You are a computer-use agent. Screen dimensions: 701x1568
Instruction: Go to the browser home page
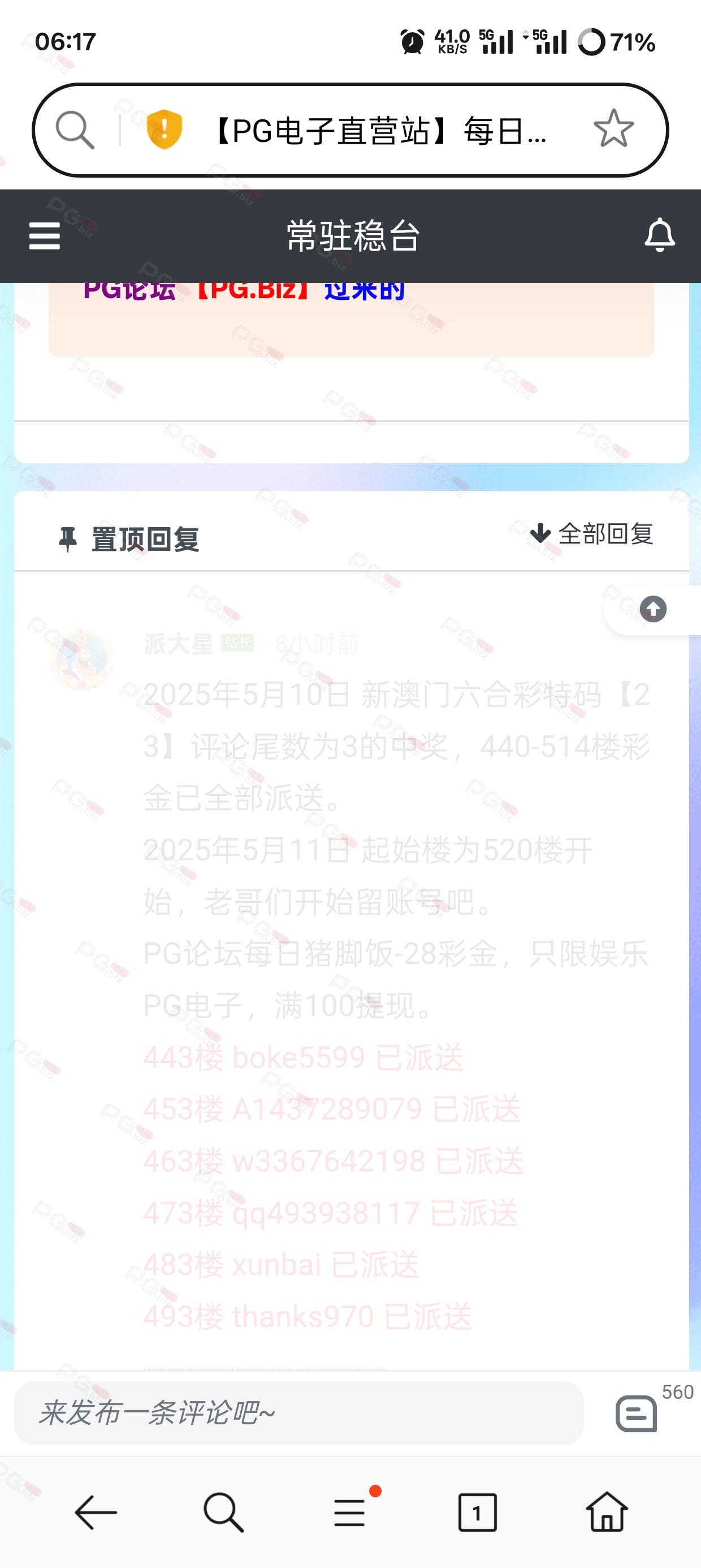[607, 1511]
